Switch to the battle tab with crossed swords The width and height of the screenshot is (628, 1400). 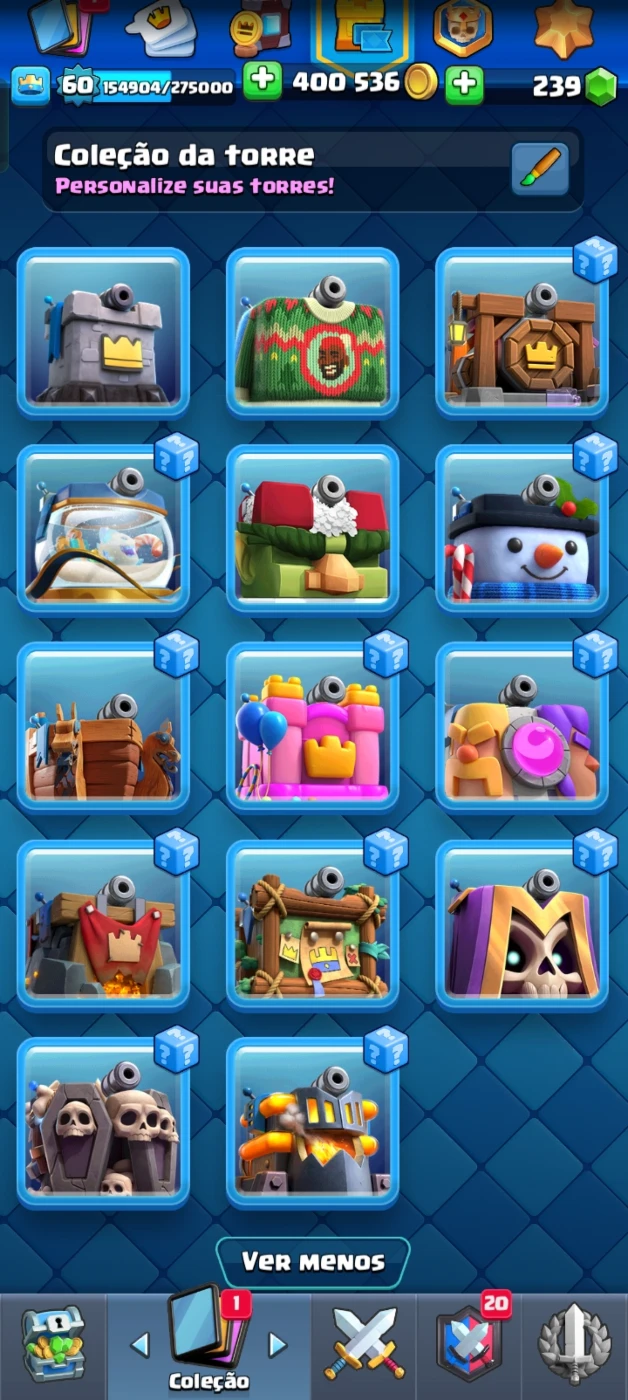pos(365,1345)
